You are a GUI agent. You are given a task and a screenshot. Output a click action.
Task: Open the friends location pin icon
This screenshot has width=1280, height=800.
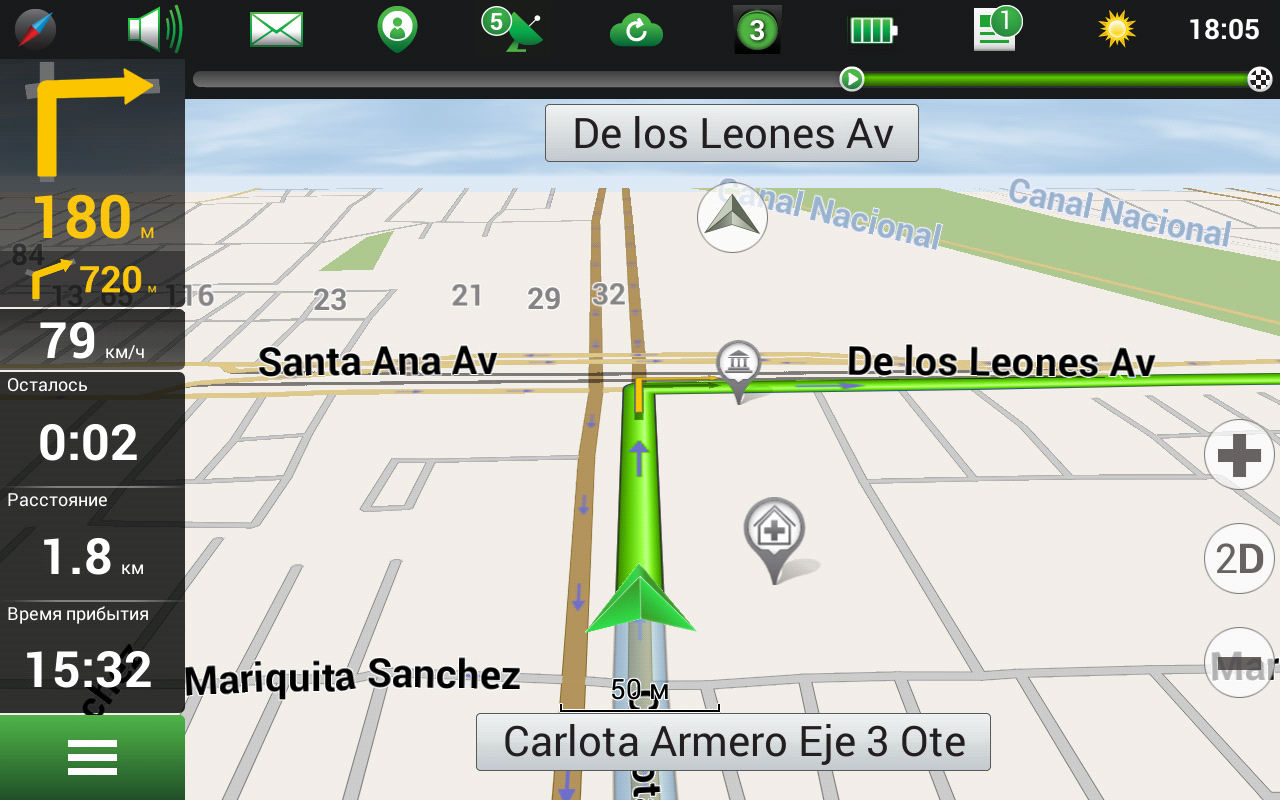(397, 29)
